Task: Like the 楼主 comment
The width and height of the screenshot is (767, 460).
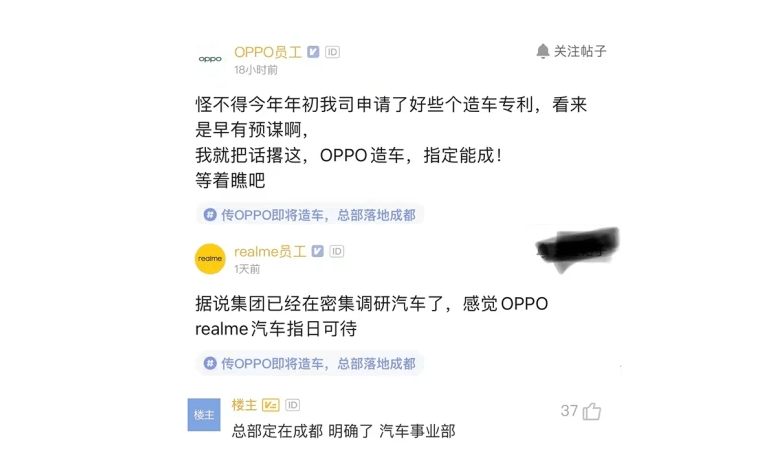Action: 591,411
